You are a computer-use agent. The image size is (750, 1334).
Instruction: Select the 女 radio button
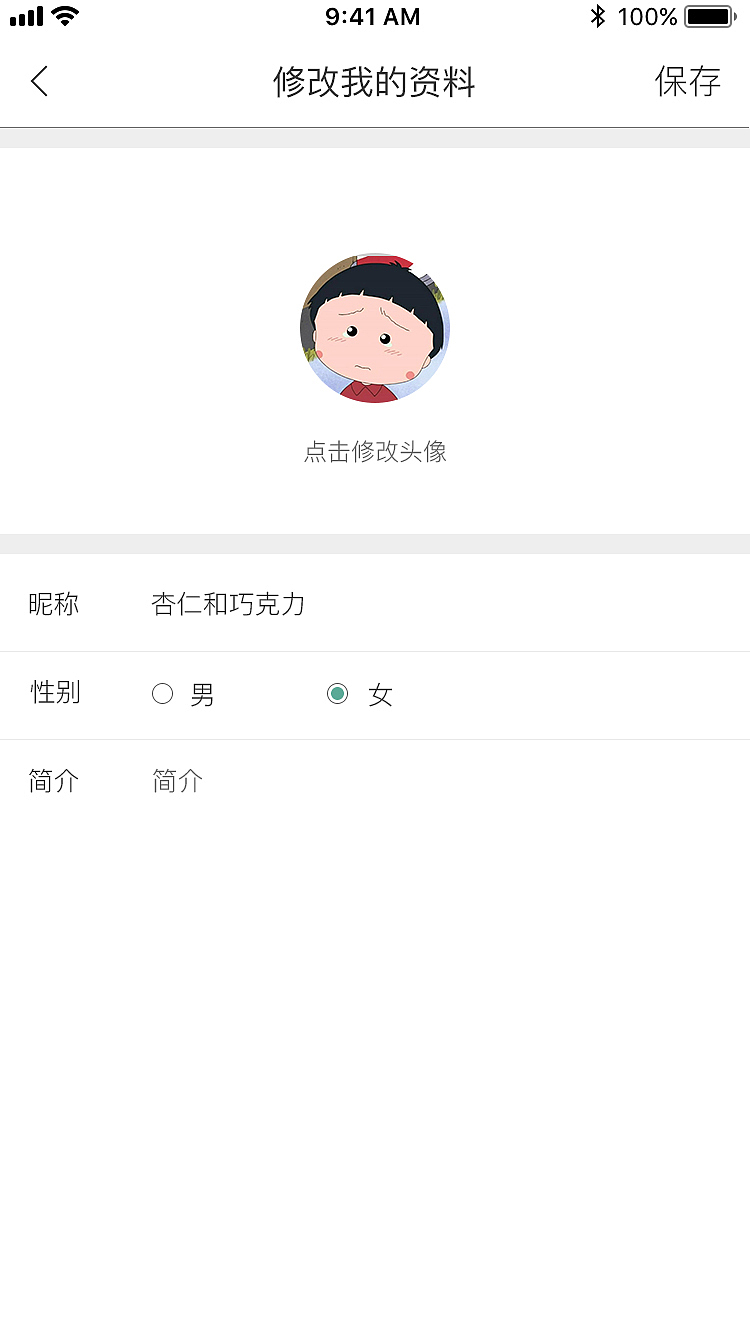coord(337,693)
